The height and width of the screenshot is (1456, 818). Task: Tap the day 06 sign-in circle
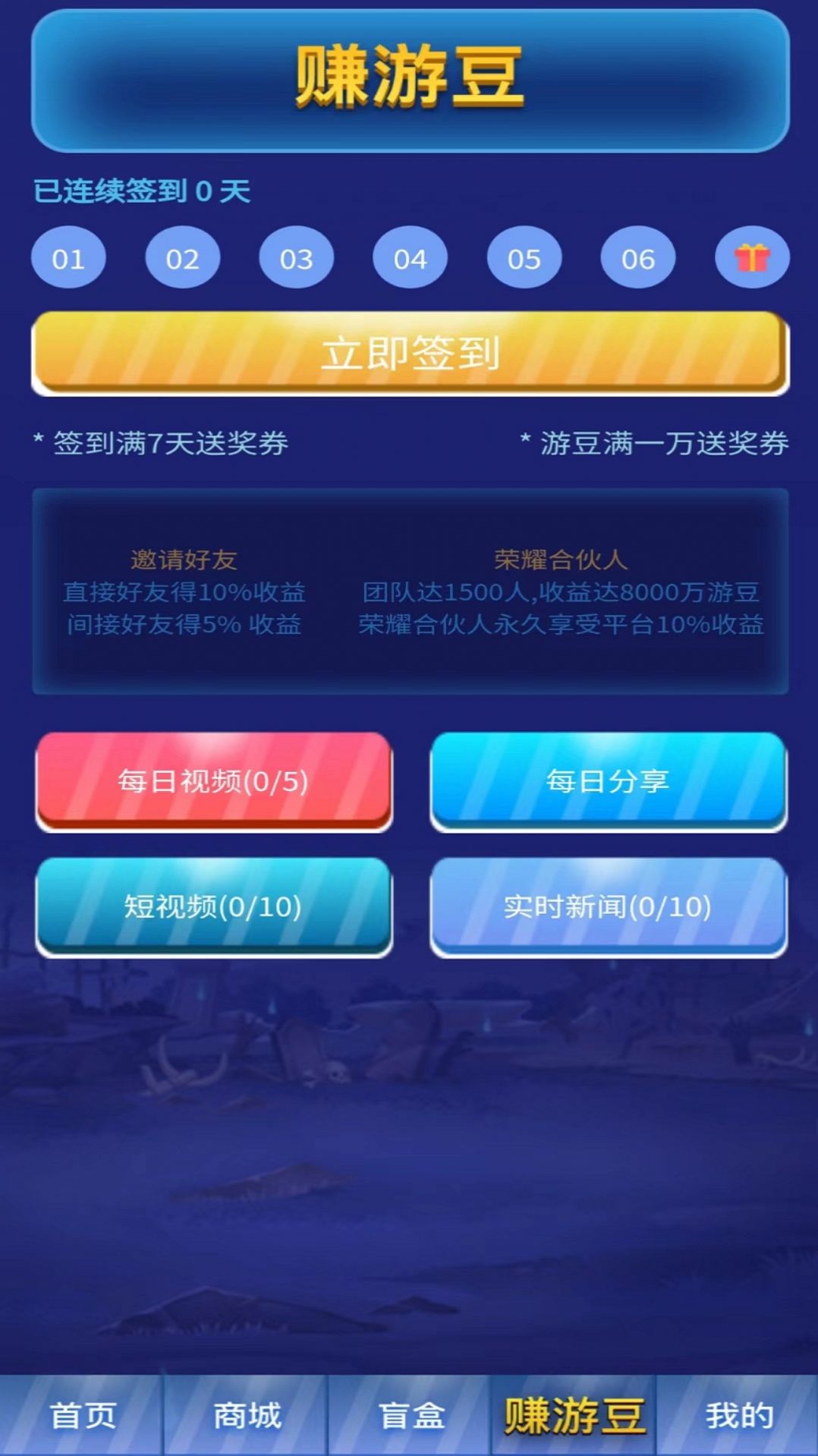tap(638, 257)
